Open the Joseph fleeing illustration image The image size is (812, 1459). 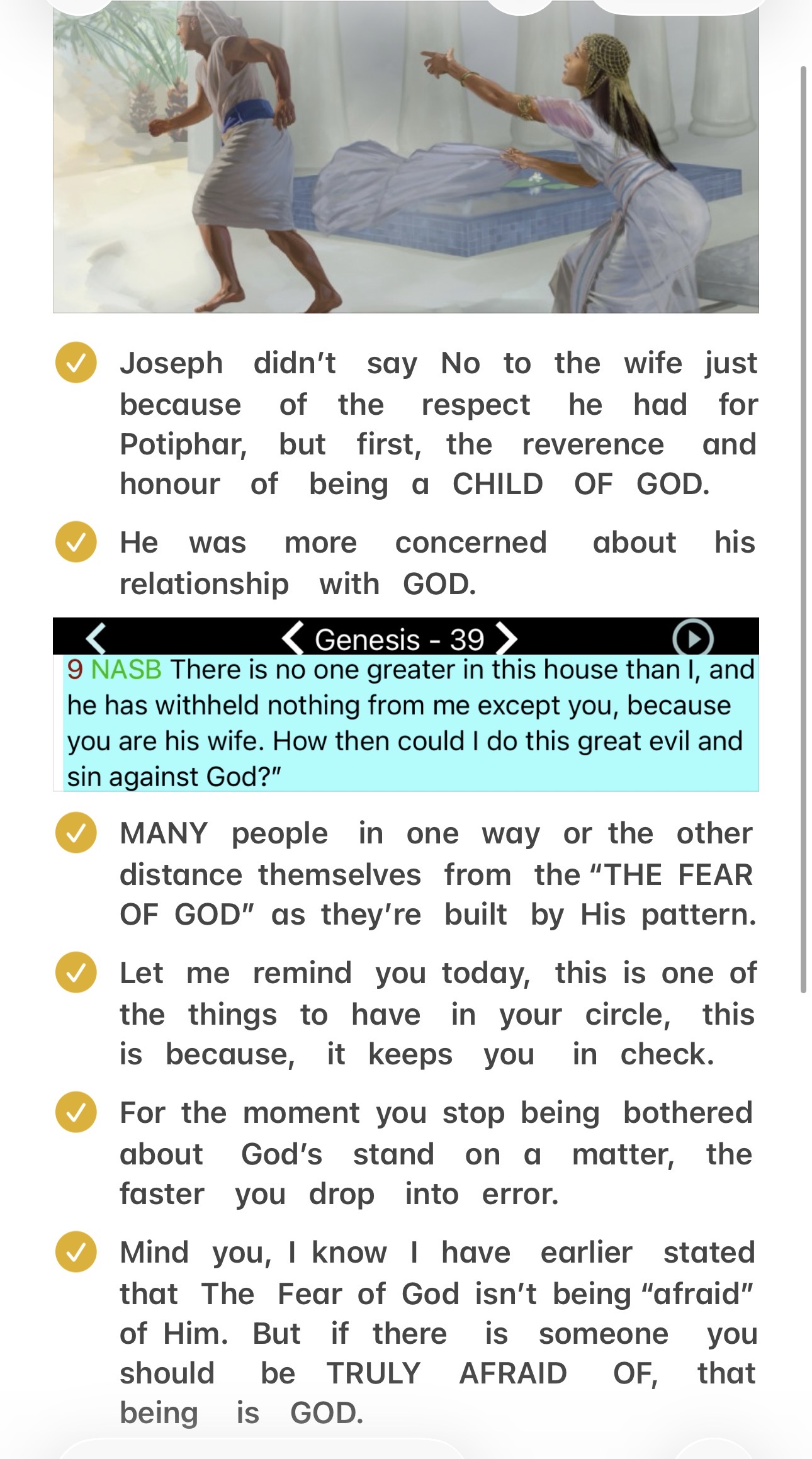406,156
